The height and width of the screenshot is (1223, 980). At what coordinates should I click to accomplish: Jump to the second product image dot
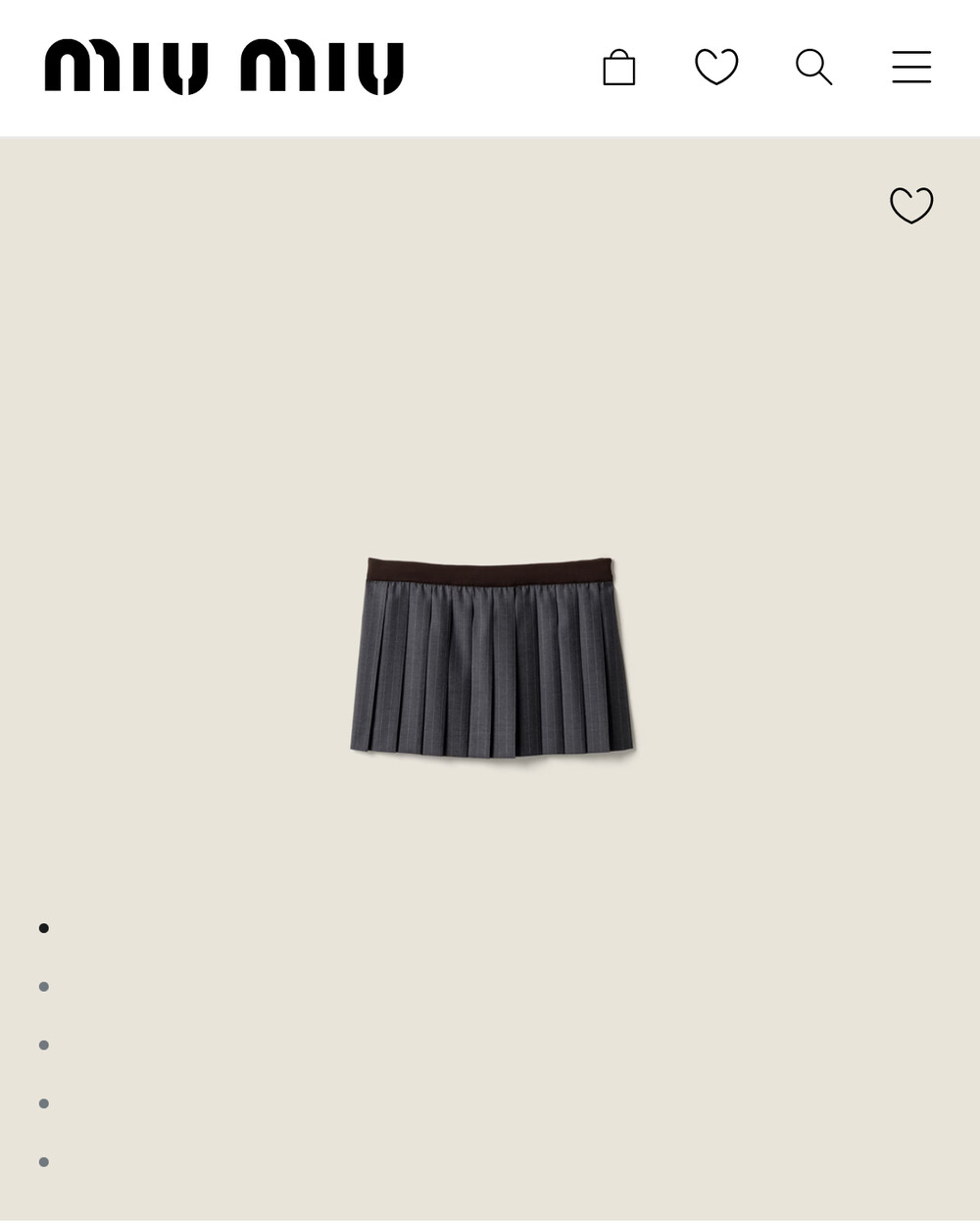point(44,987)
